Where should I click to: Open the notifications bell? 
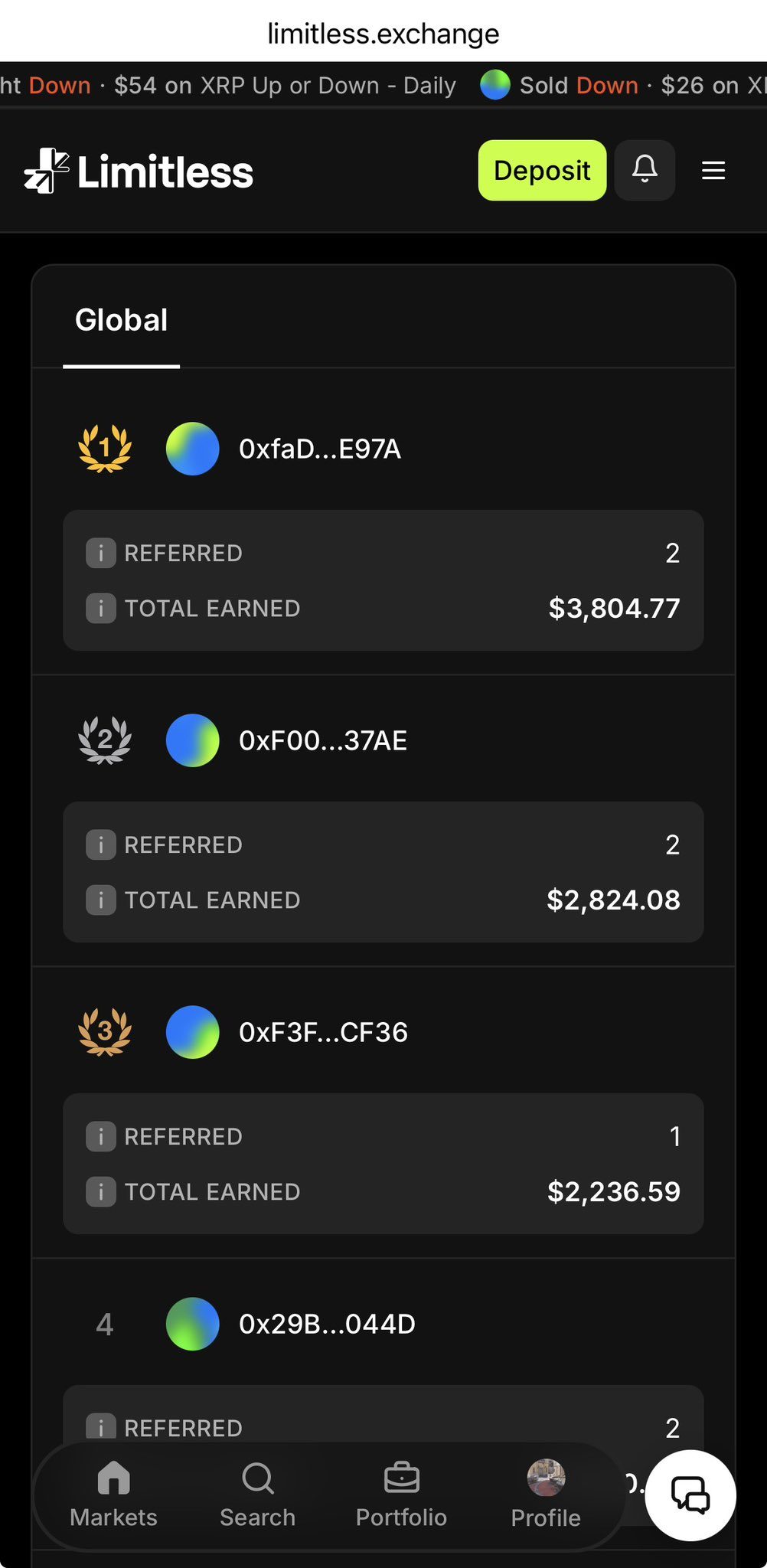point(645,170)
